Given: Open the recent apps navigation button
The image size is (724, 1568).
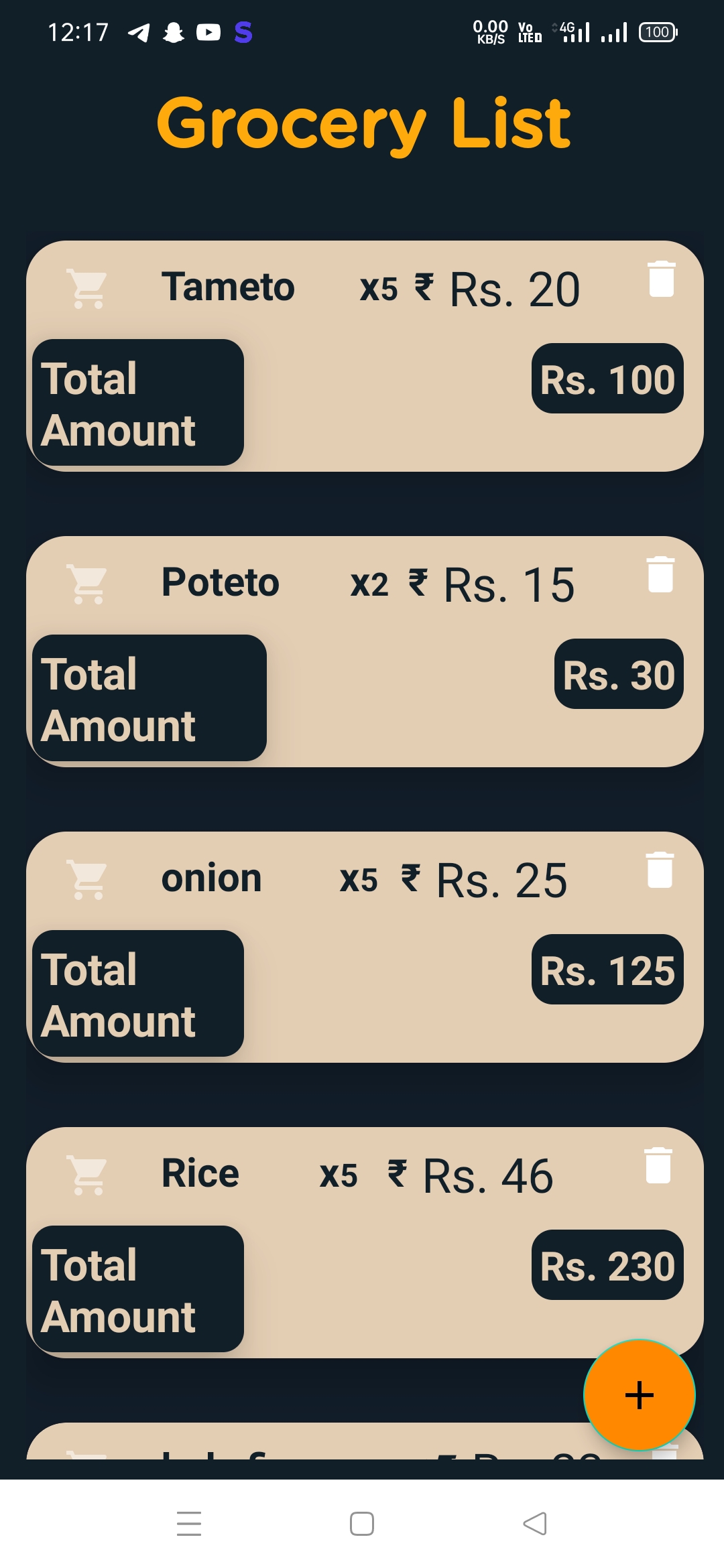Looking at the screenshot, I should (x=188, y=1524).
